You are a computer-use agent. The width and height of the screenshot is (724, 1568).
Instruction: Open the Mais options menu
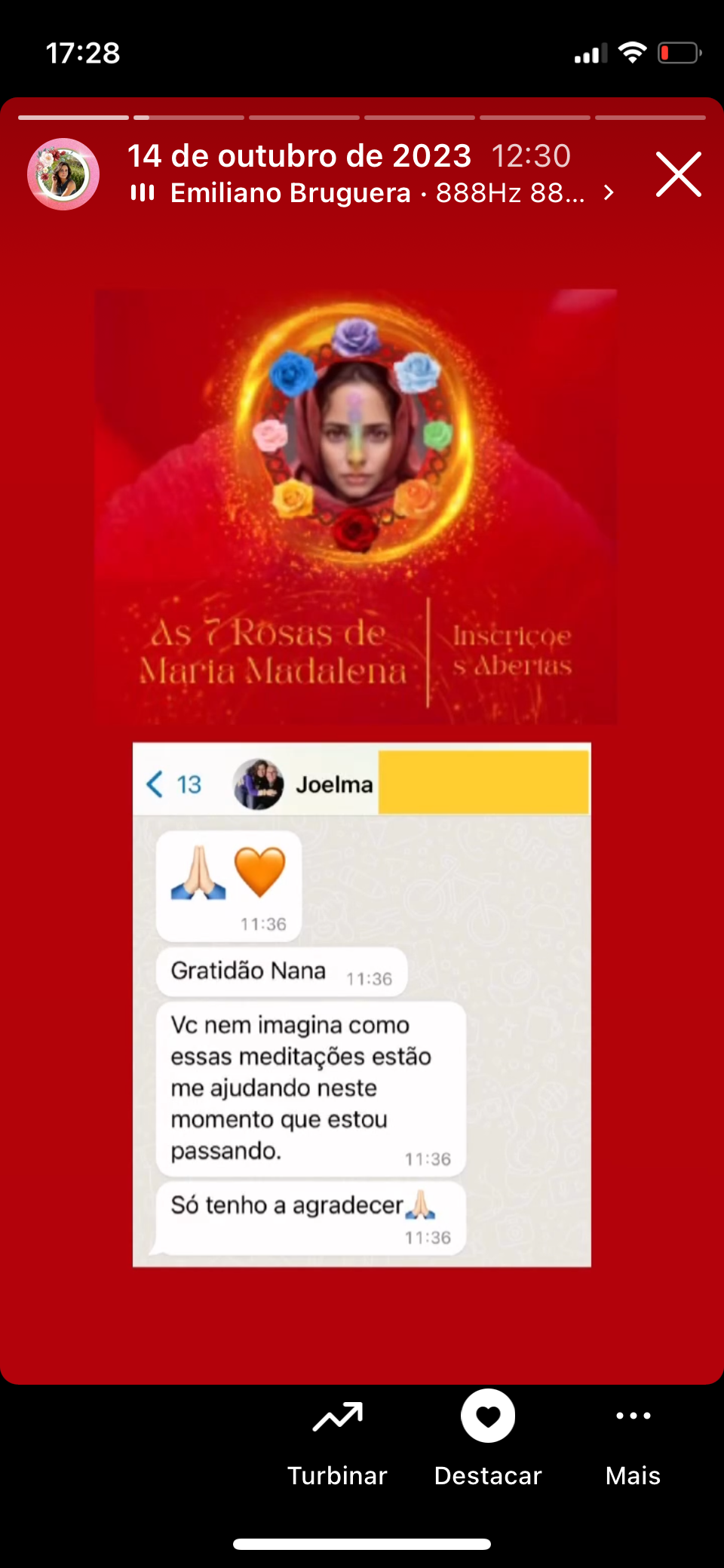pos(633,1438)
